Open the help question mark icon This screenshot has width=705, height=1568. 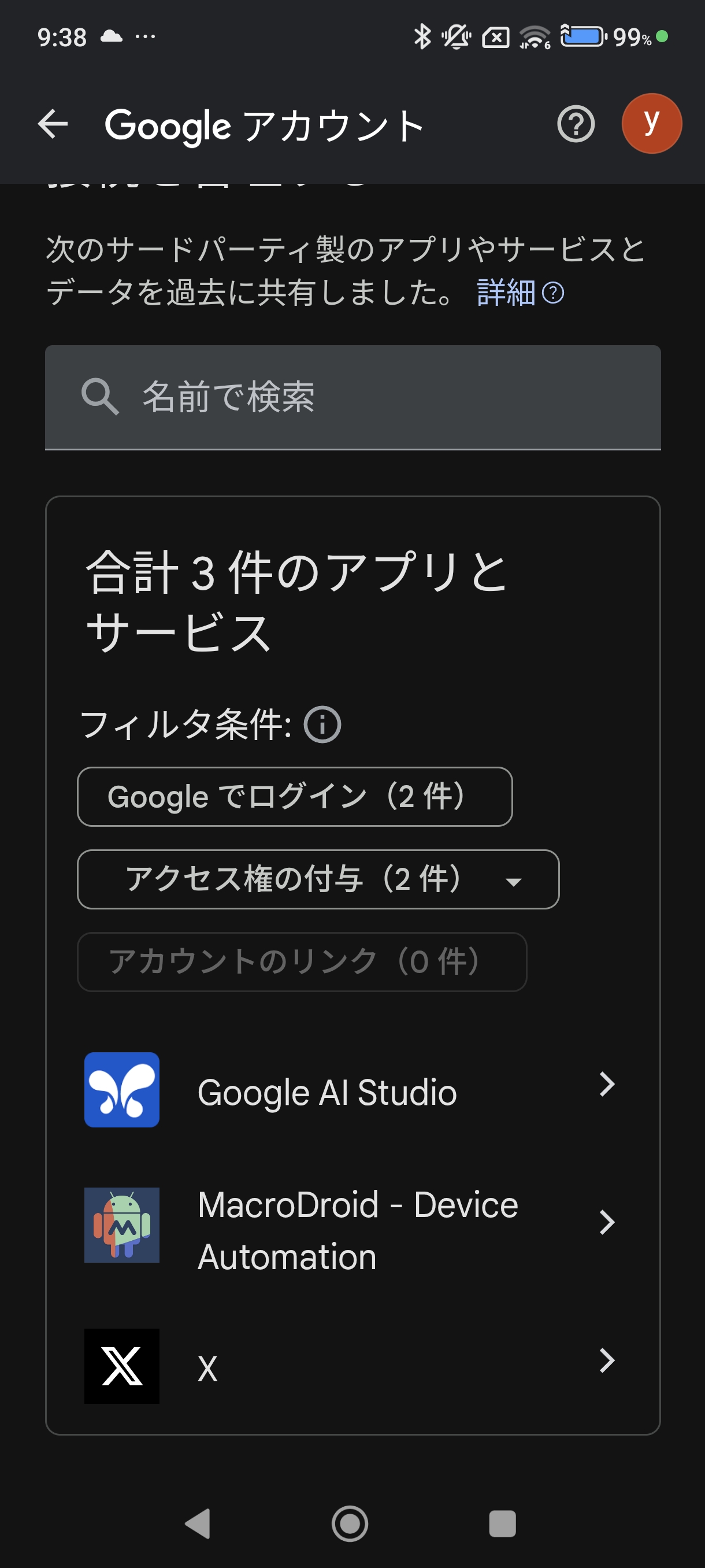(576, 124)
